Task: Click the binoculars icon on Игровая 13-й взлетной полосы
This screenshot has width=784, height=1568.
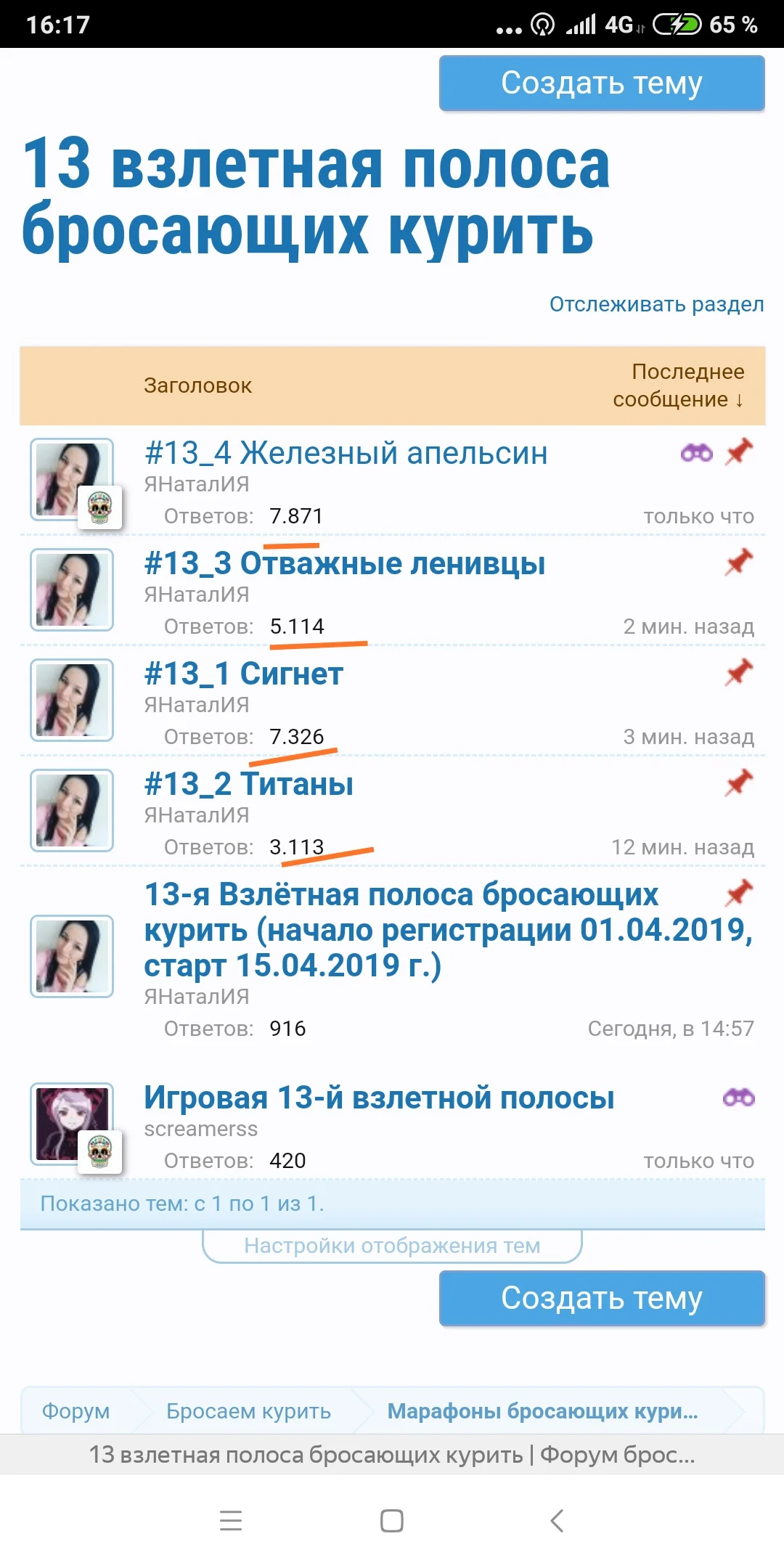Action: coord(738,1098)
